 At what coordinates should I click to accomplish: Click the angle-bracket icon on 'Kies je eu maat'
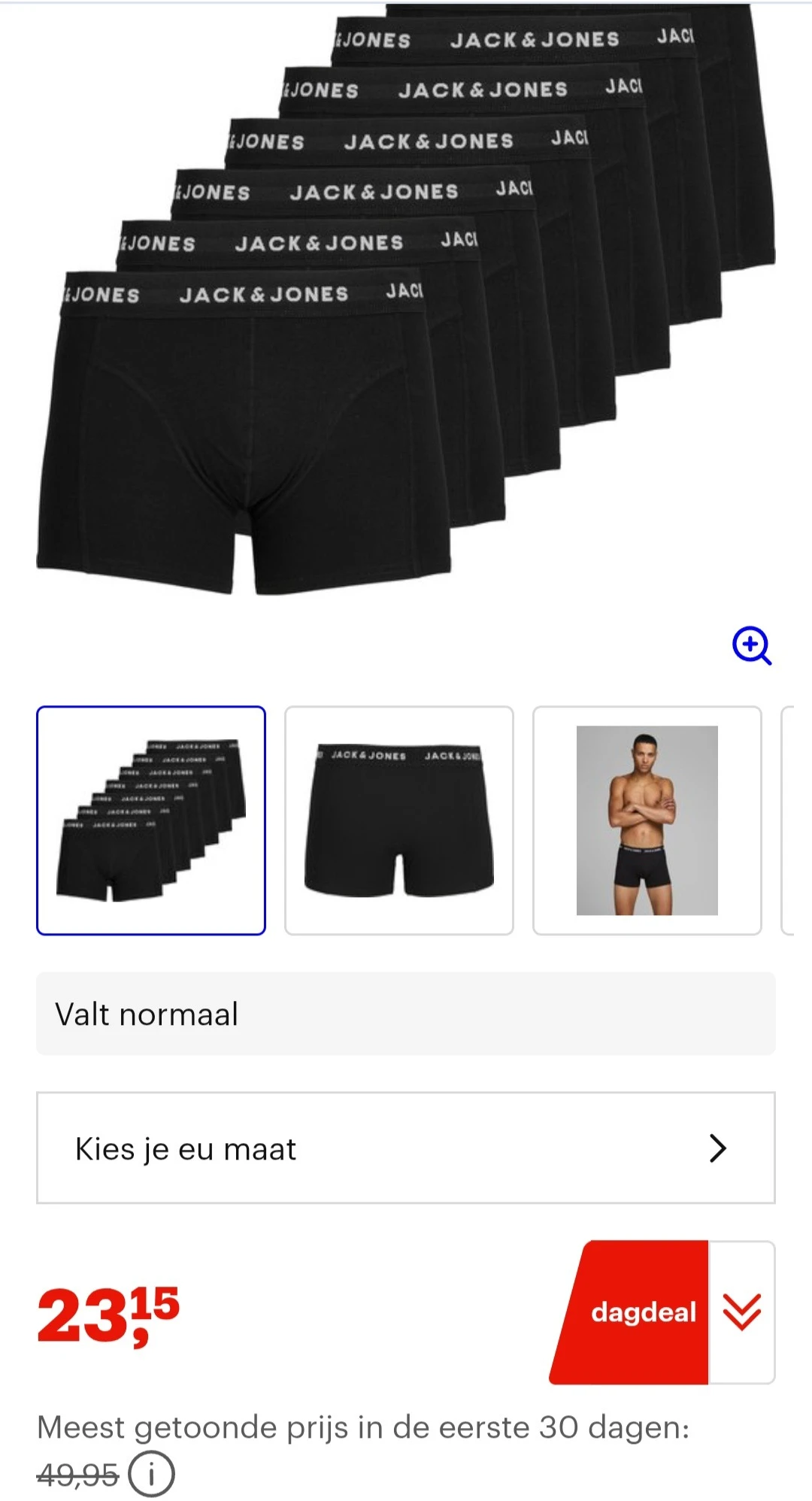pos(720,1149)
